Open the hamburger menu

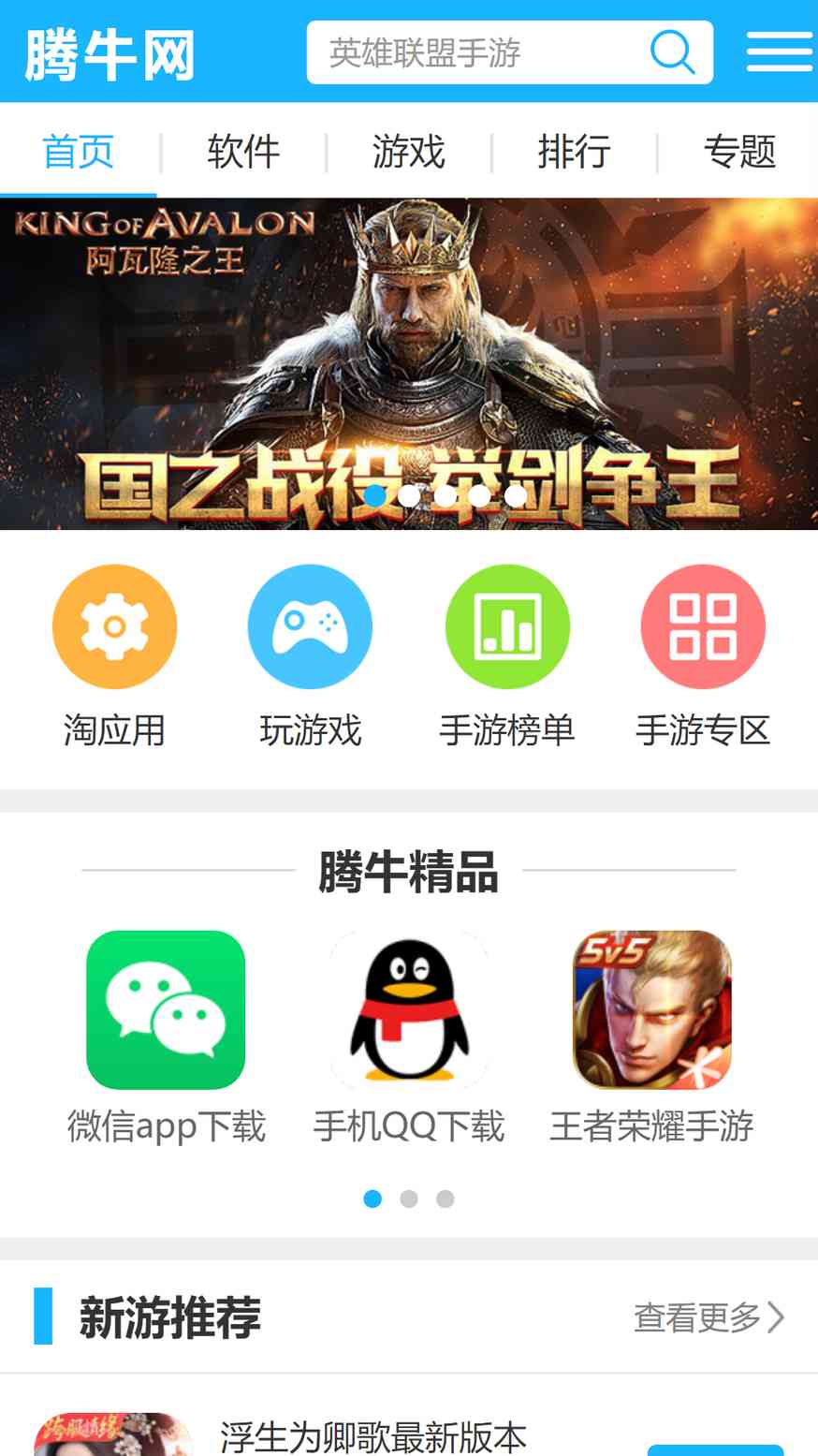point(779,52)
